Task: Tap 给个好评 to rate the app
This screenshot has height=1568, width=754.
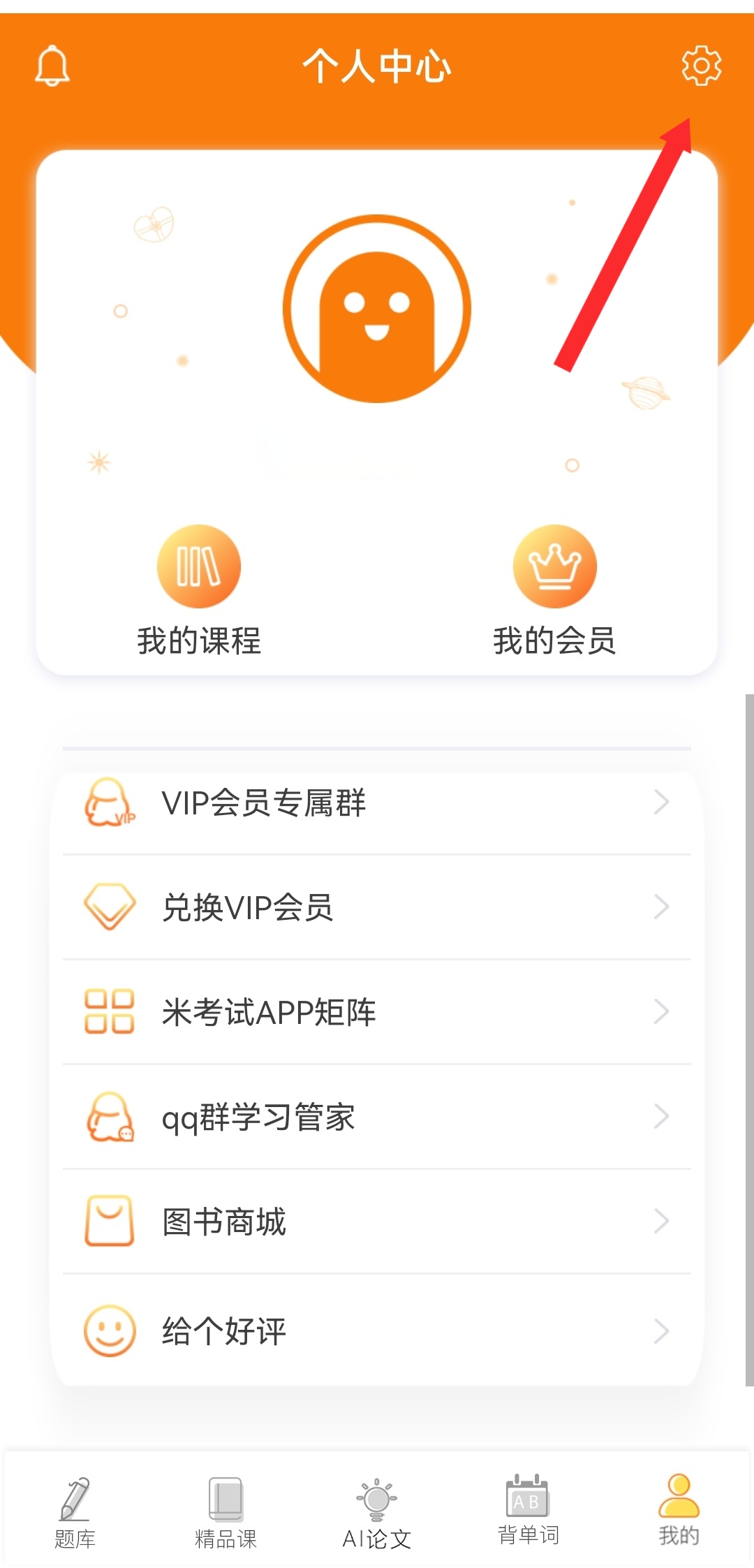Action: point(377,1331)
